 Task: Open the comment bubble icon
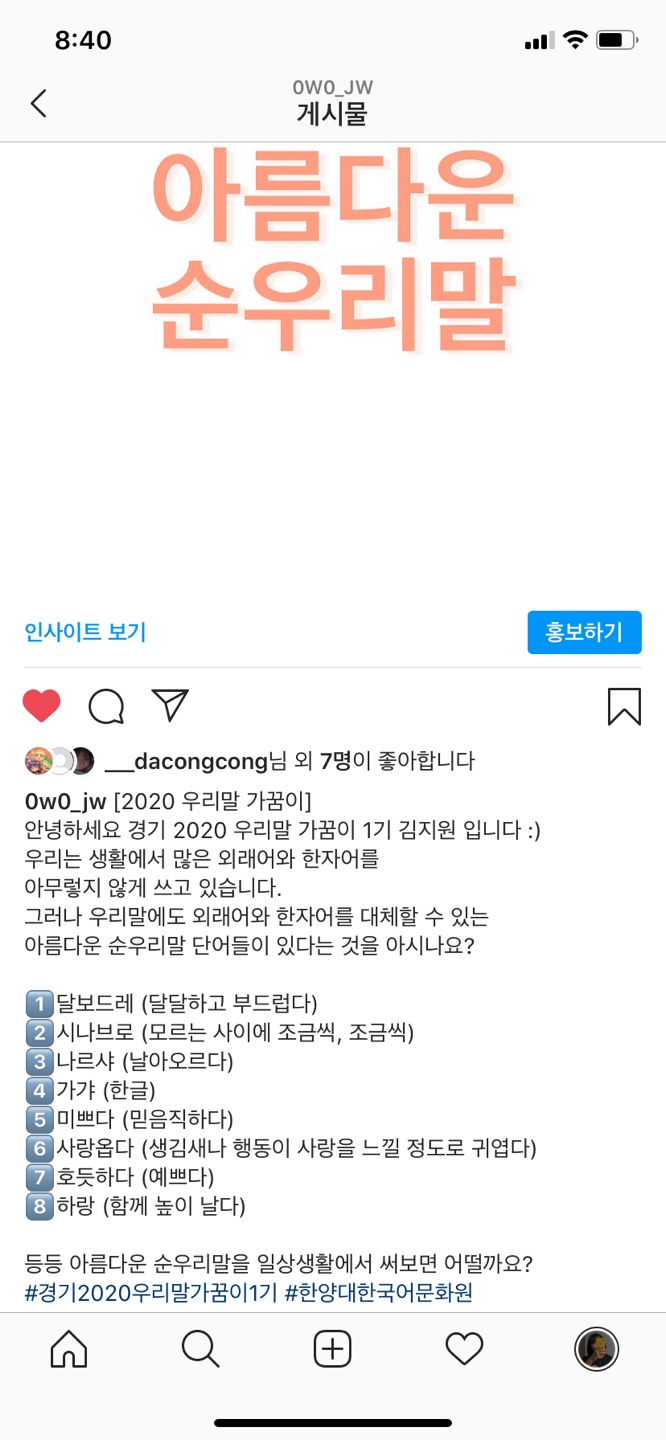[x=106, y=706]
